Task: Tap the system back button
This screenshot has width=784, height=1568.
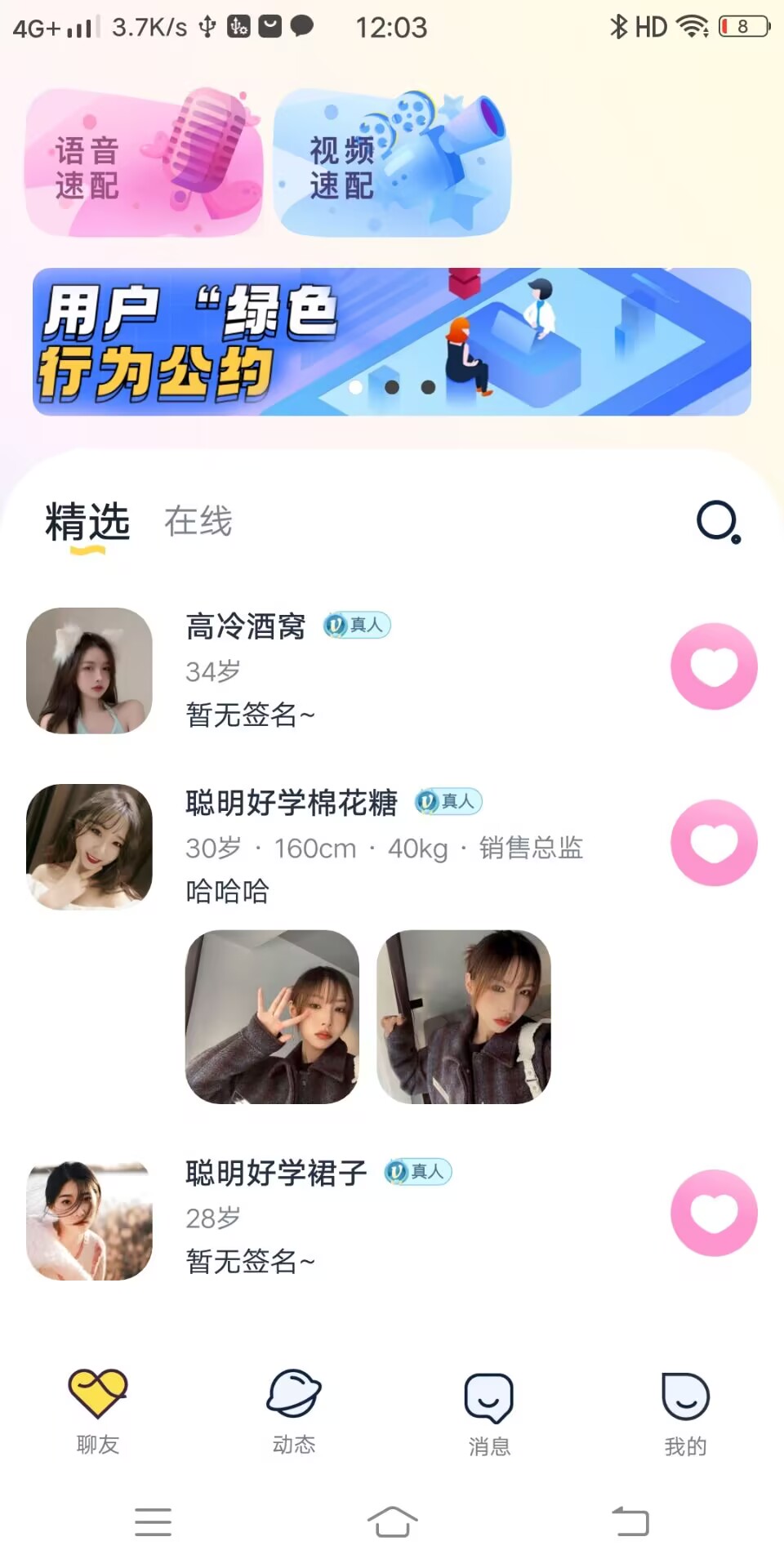Action: click(630, 1522)
